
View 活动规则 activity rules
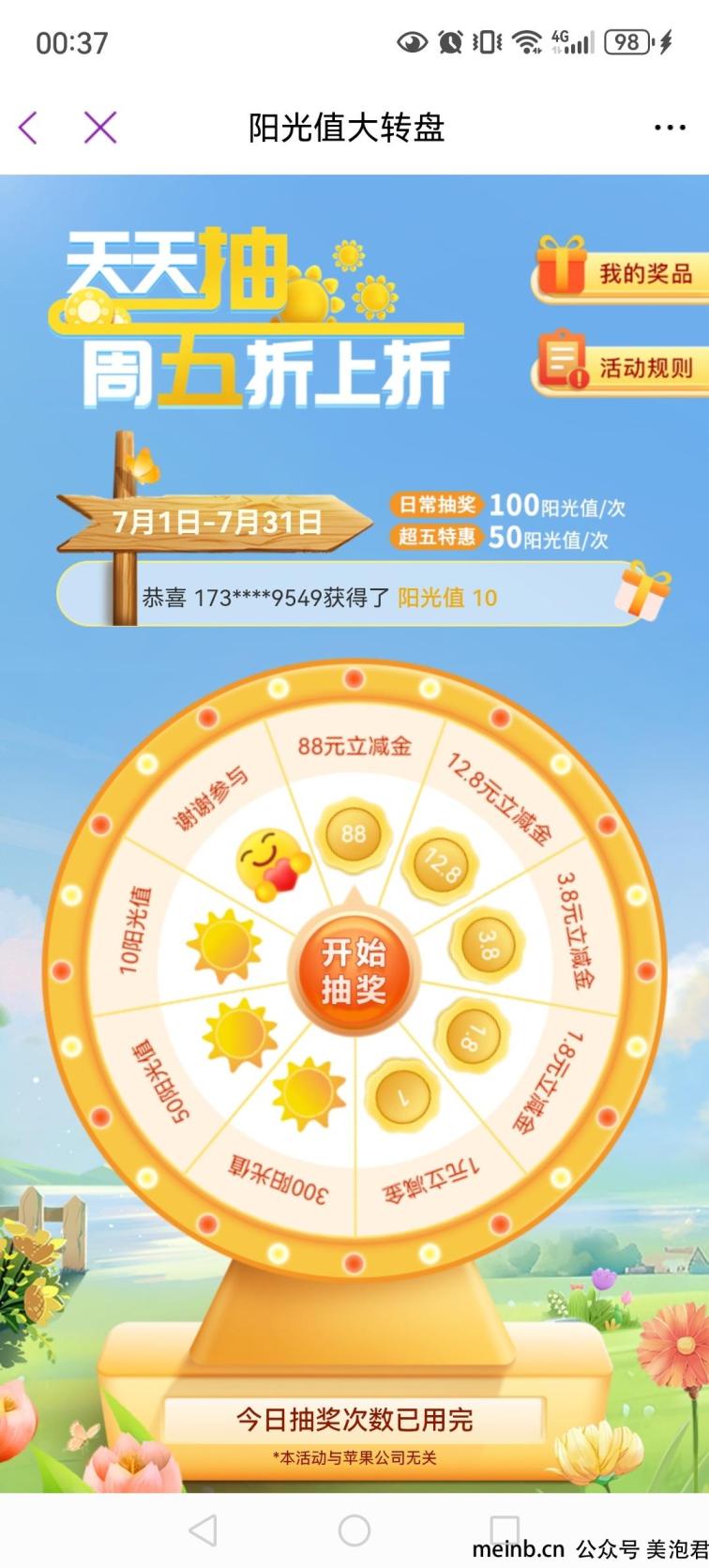click(x=622, y=366)
